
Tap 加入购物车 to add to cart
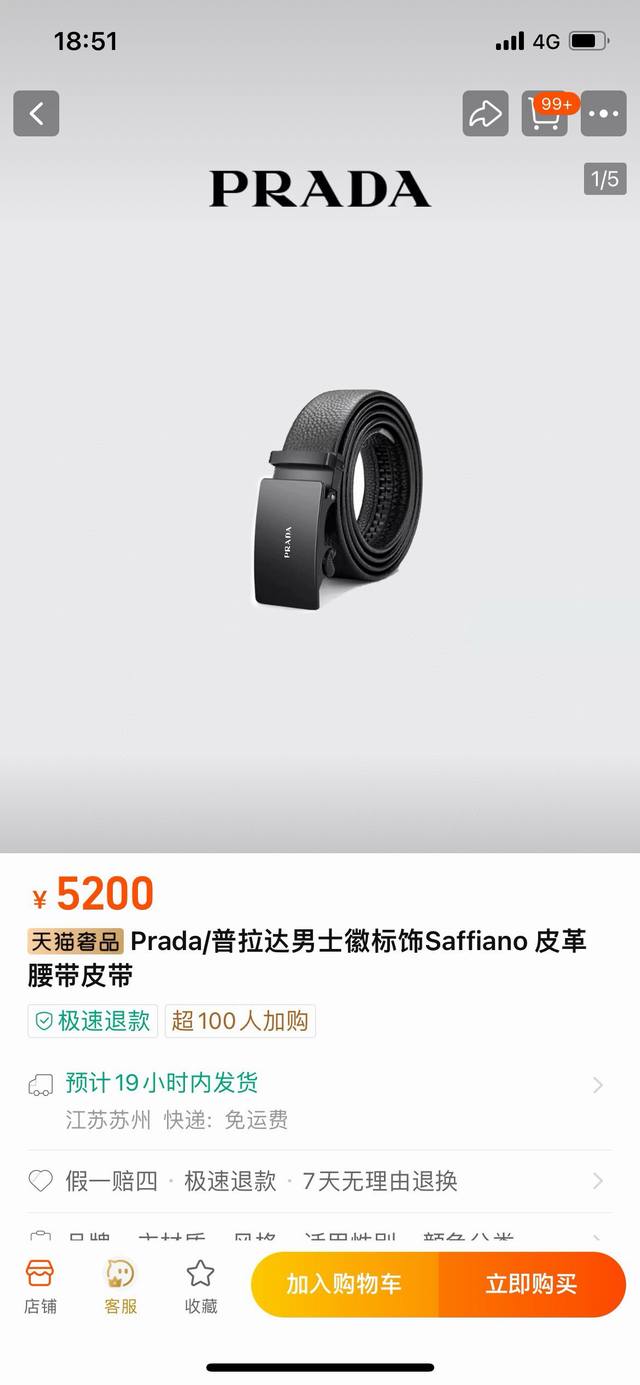(344, 1285)
